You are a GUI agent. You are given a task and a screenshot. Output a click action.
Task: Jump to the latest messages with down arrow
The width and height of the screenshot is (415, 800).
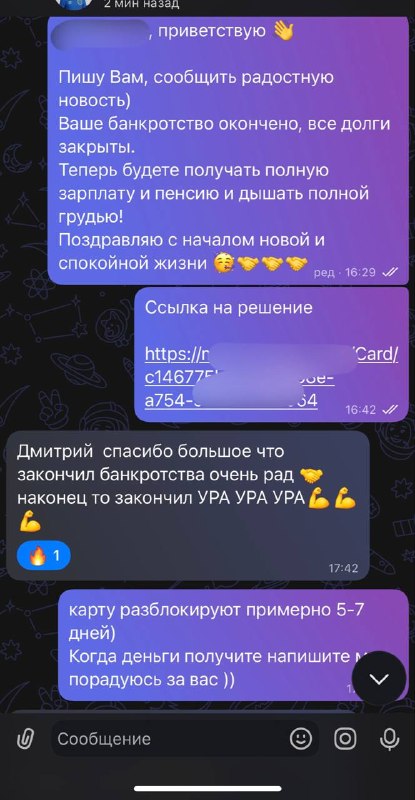379,679
